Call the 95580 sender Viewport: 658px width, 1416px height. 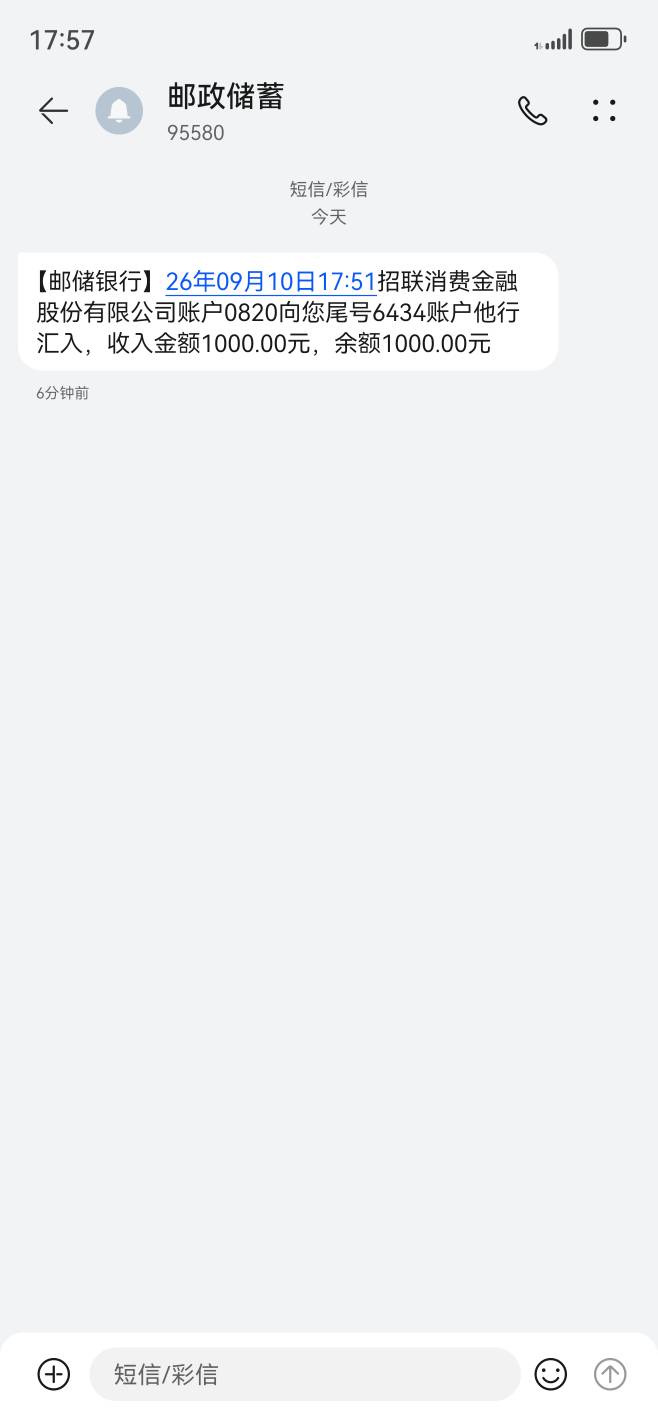(x=532, y=111)
